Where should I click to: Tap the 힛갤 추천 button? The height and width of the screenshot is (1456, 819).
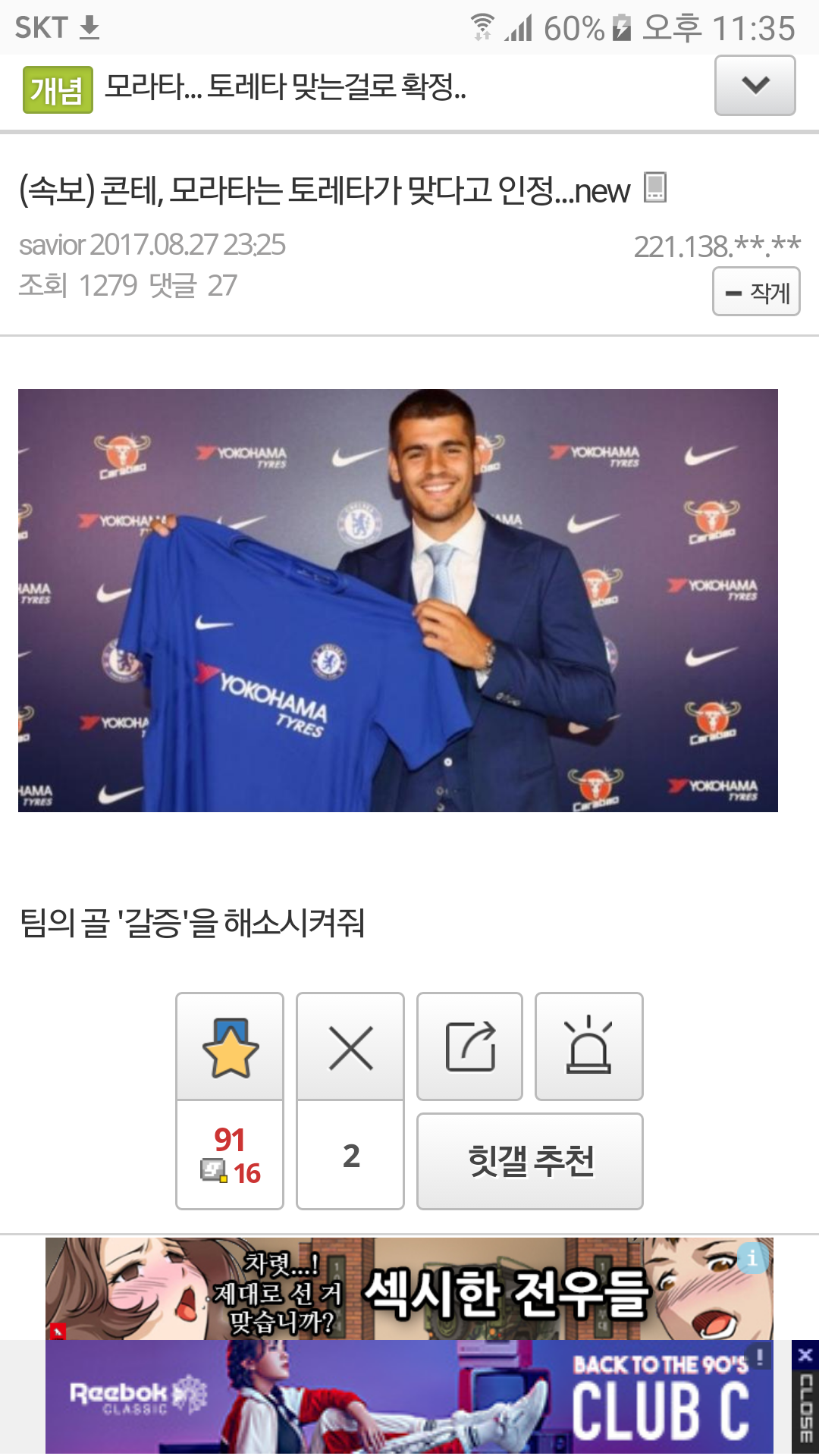[529, 1161]
